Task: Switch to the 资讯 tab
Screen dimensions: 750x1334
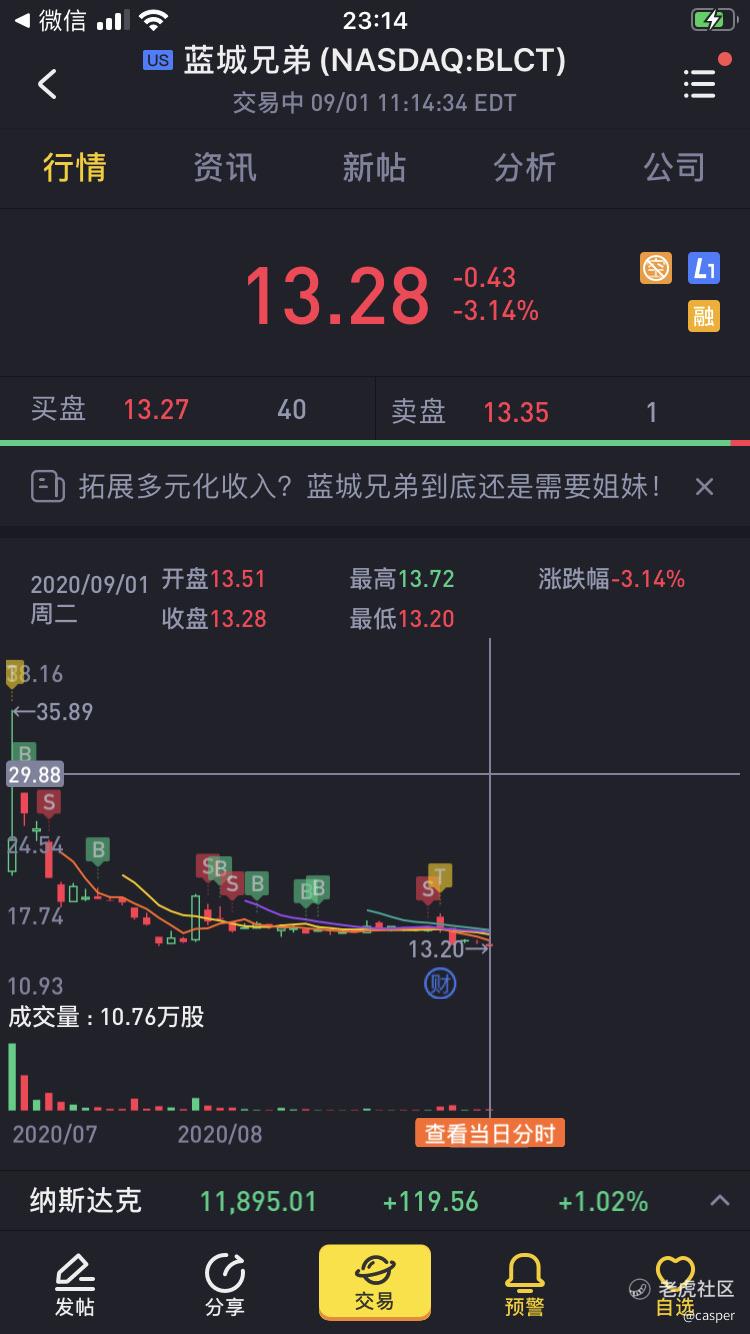Action: click(x=224, y=167)
